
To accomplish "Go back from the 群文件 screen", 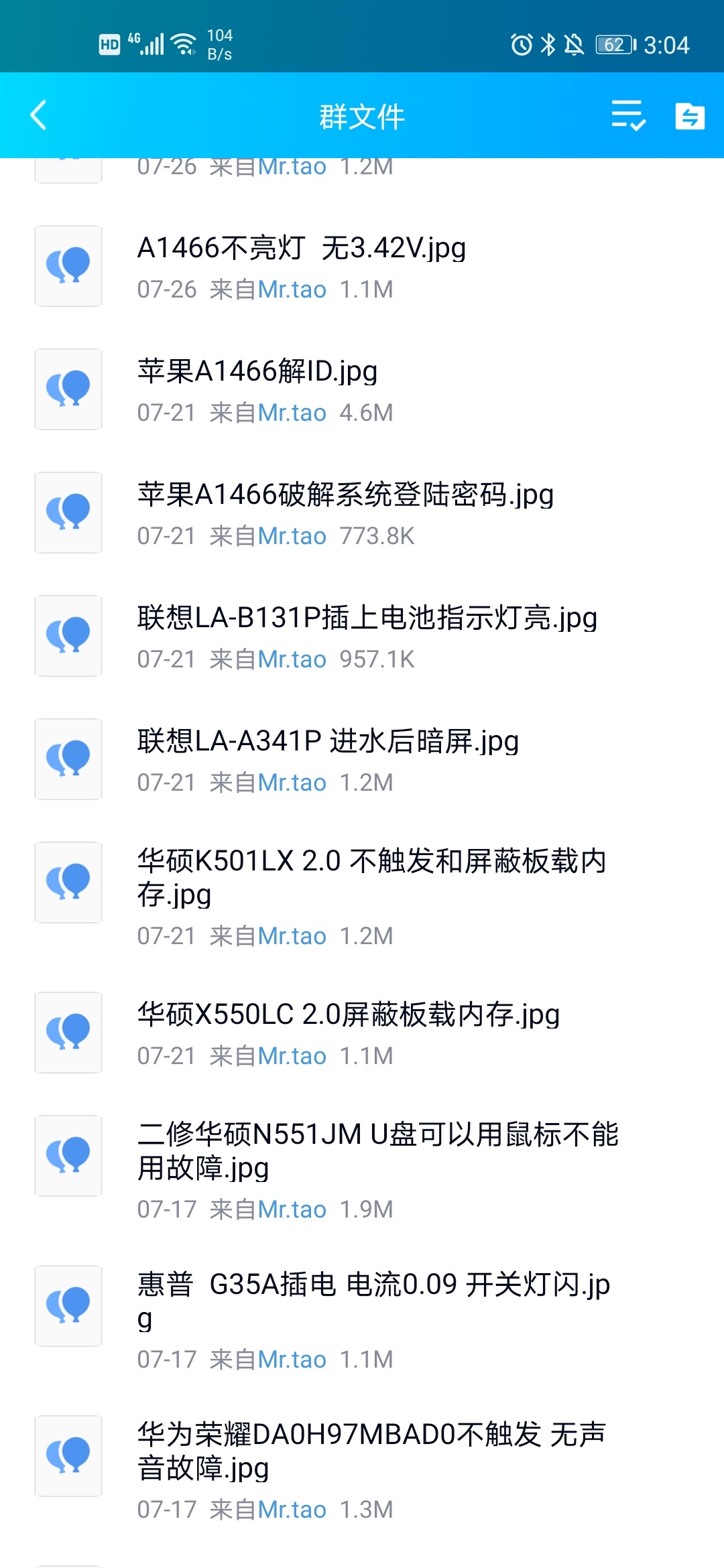I will pos(39,115).
